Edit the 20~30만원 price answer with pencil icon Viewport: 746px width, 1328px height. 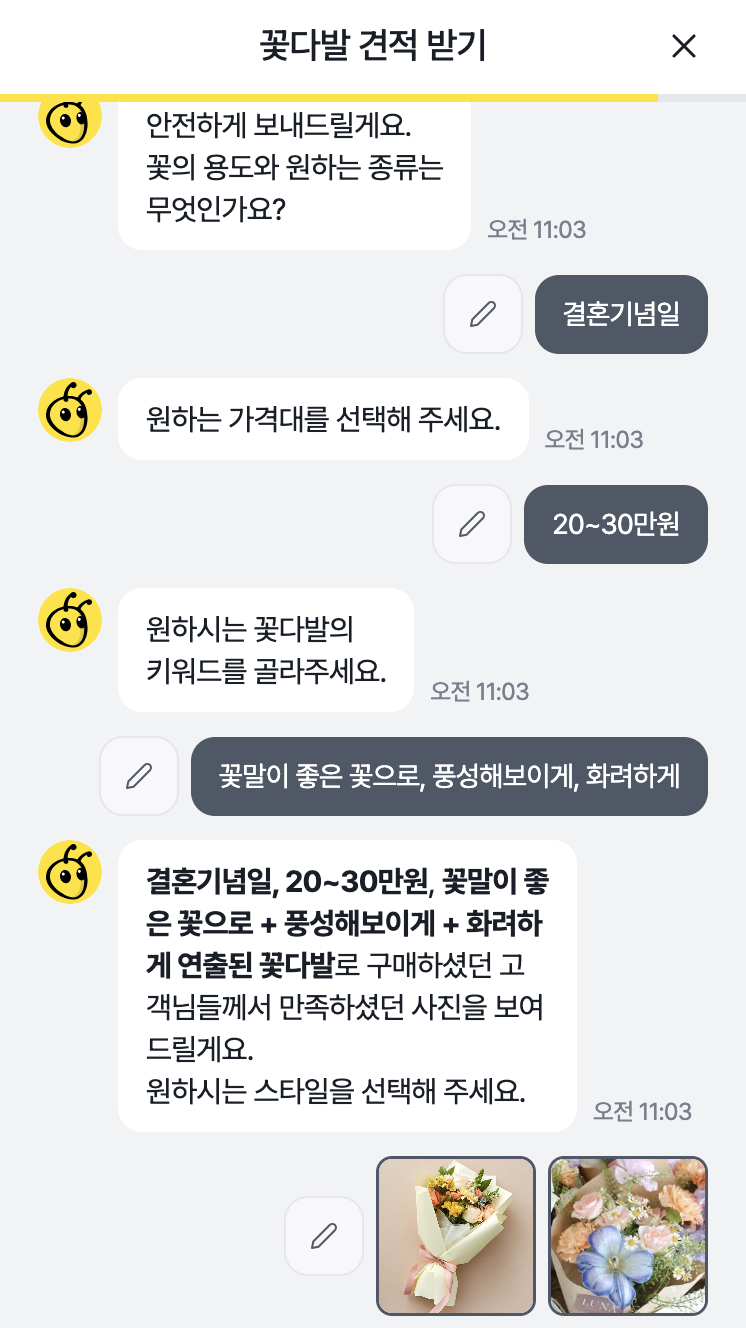[472, 524]
